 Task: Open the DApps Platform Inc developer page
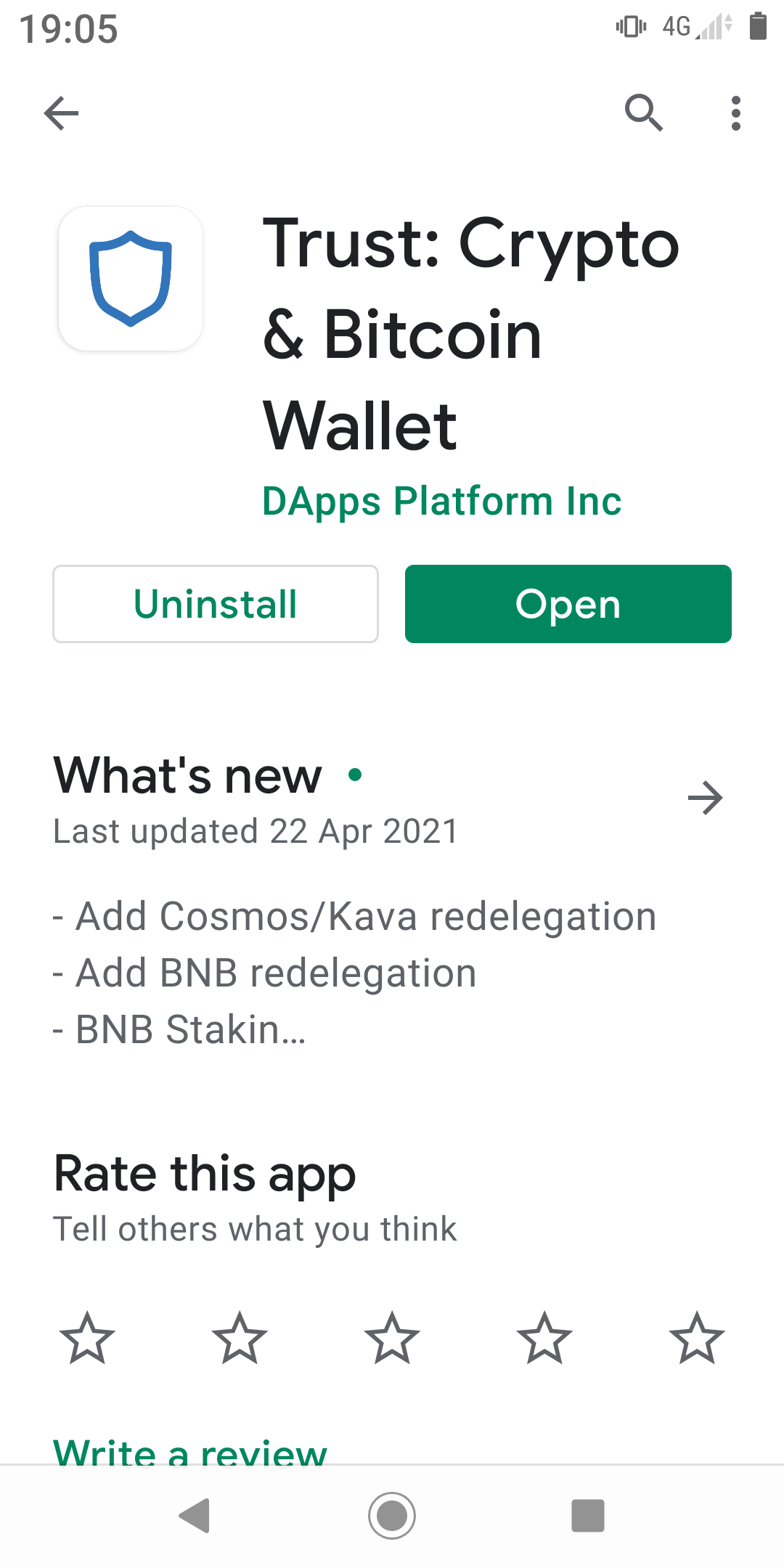pyautogui.click(x=441, y=501)
